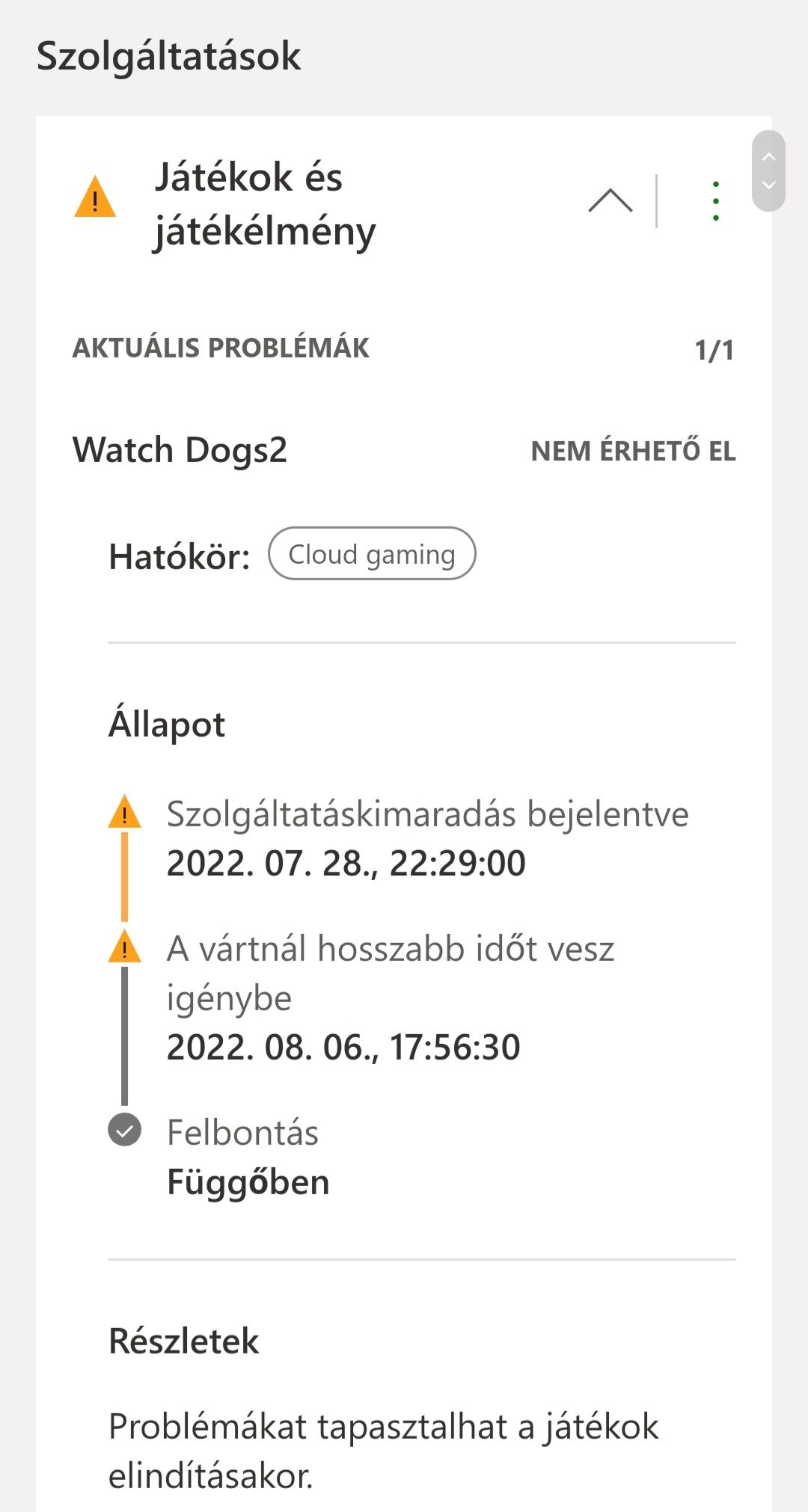Tap the scrollbar up arrow

point(768,156)
